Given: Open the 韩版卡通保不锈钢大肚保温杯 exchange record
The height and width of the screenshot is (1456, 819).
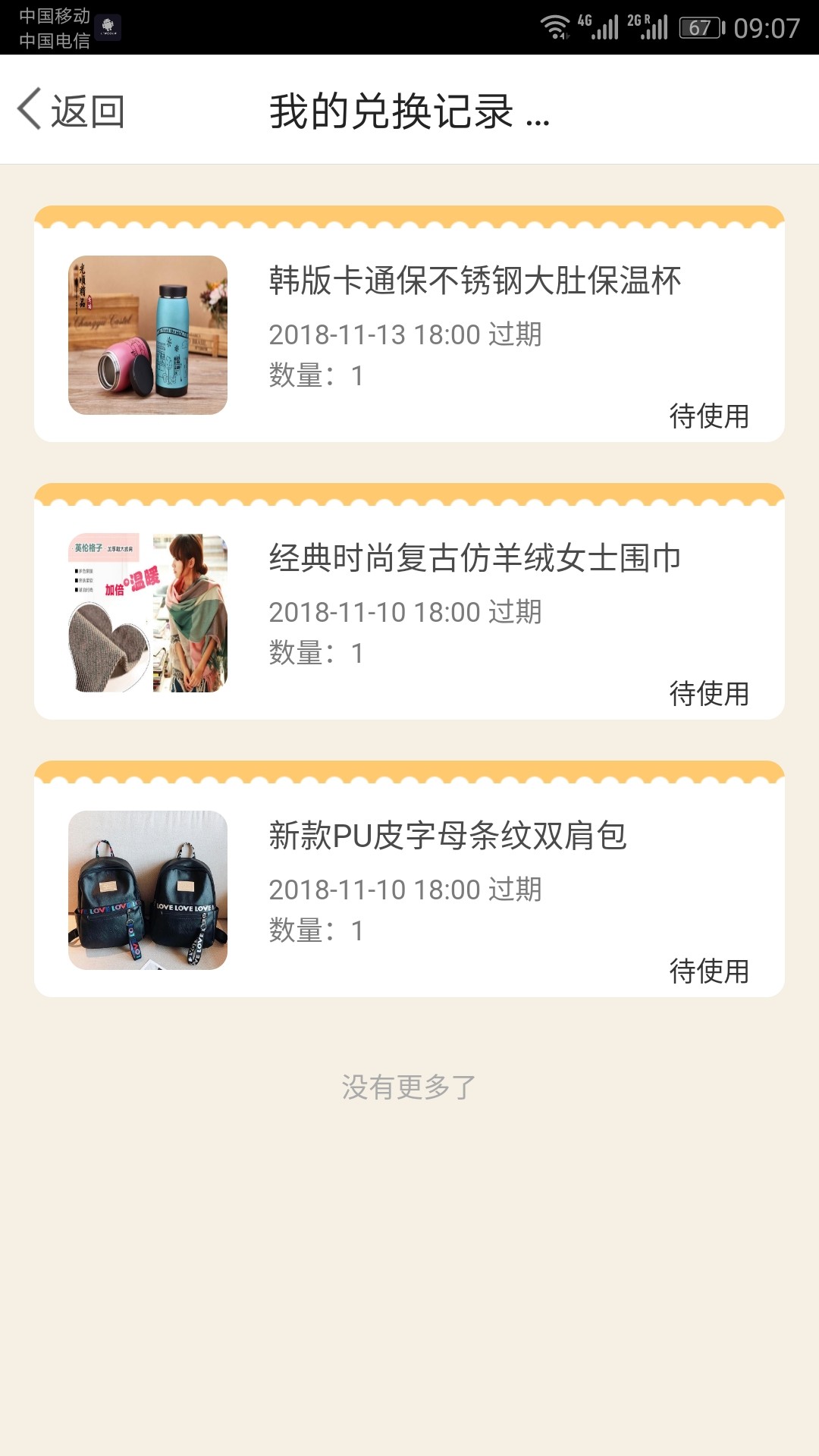Looking at the screenshot, I should pos(409,324).
